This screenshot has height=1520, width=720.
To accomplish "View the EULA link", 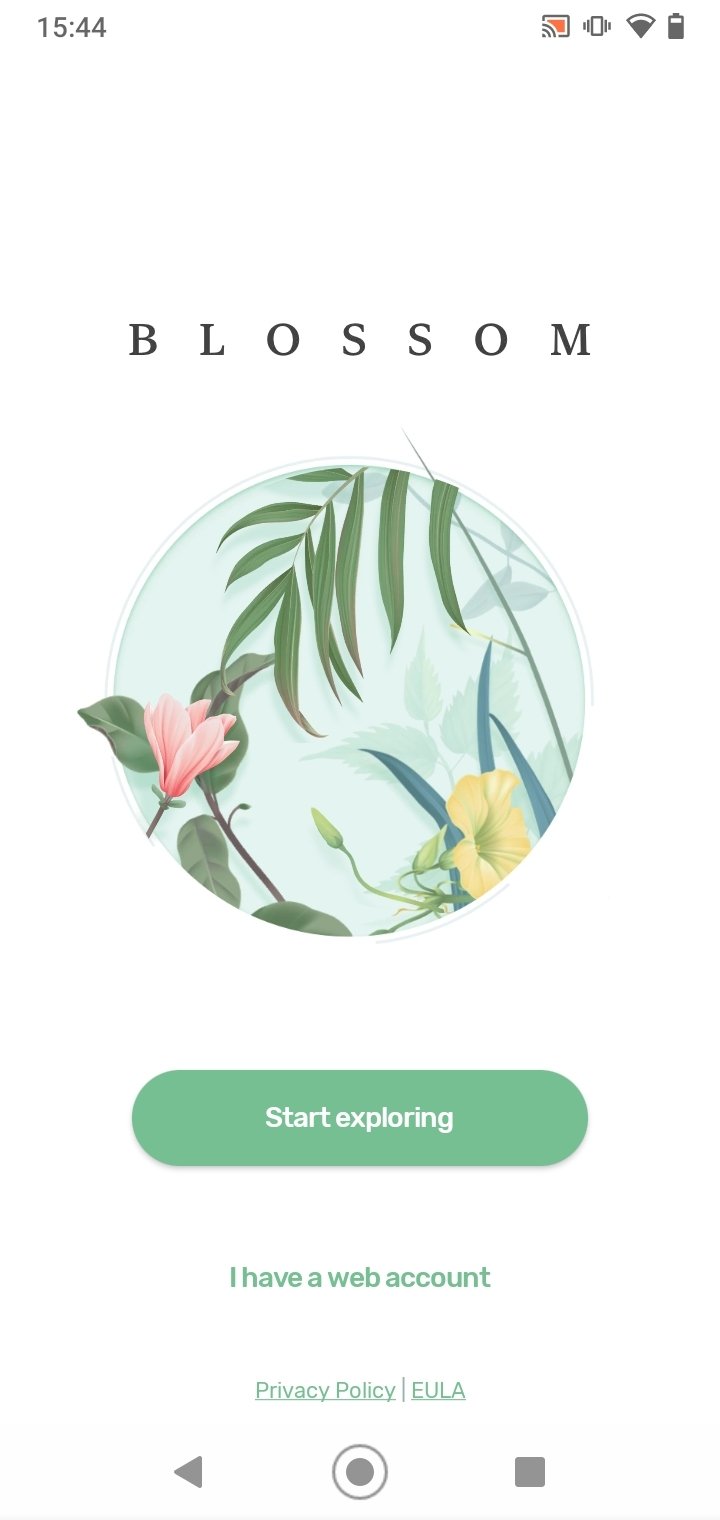I will tap(438, 1390).
